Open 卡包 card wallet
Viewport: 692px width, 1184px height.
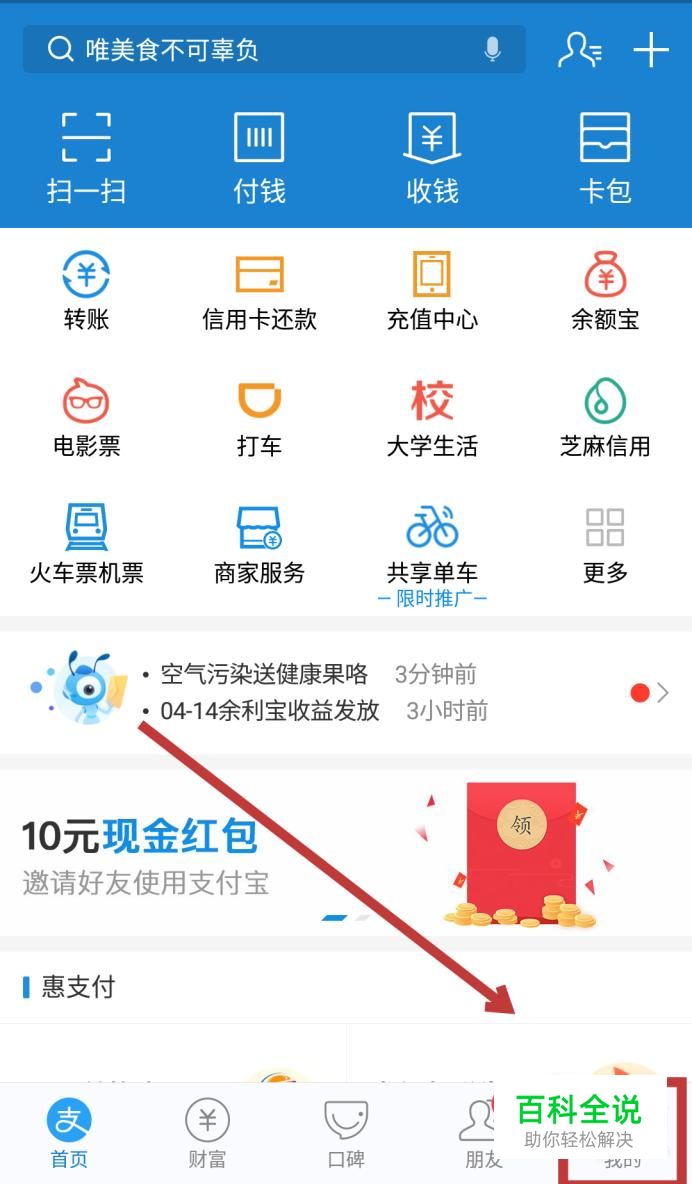(605, 157)
